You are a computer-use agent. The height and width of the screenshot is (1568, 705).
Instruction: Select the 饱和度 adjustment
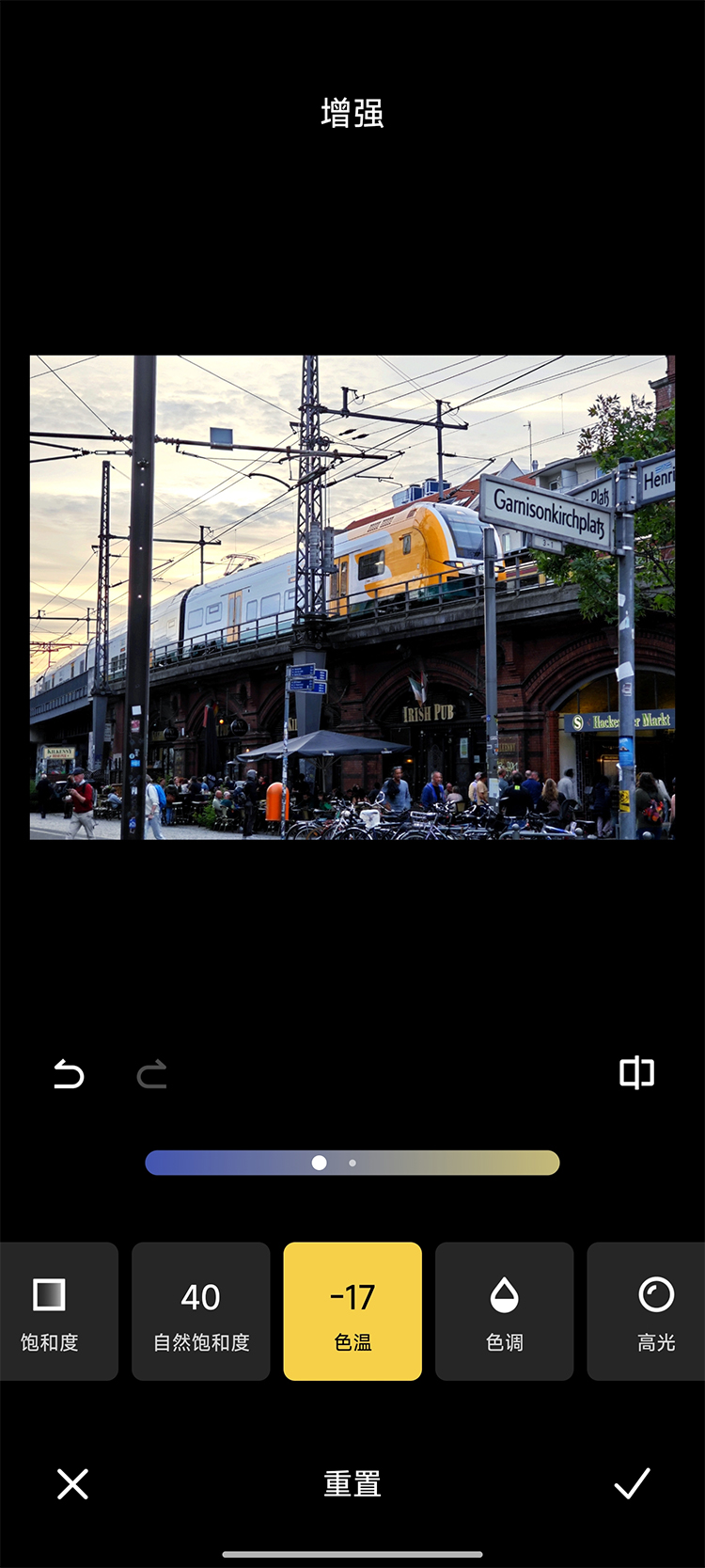click(52, 1311)
